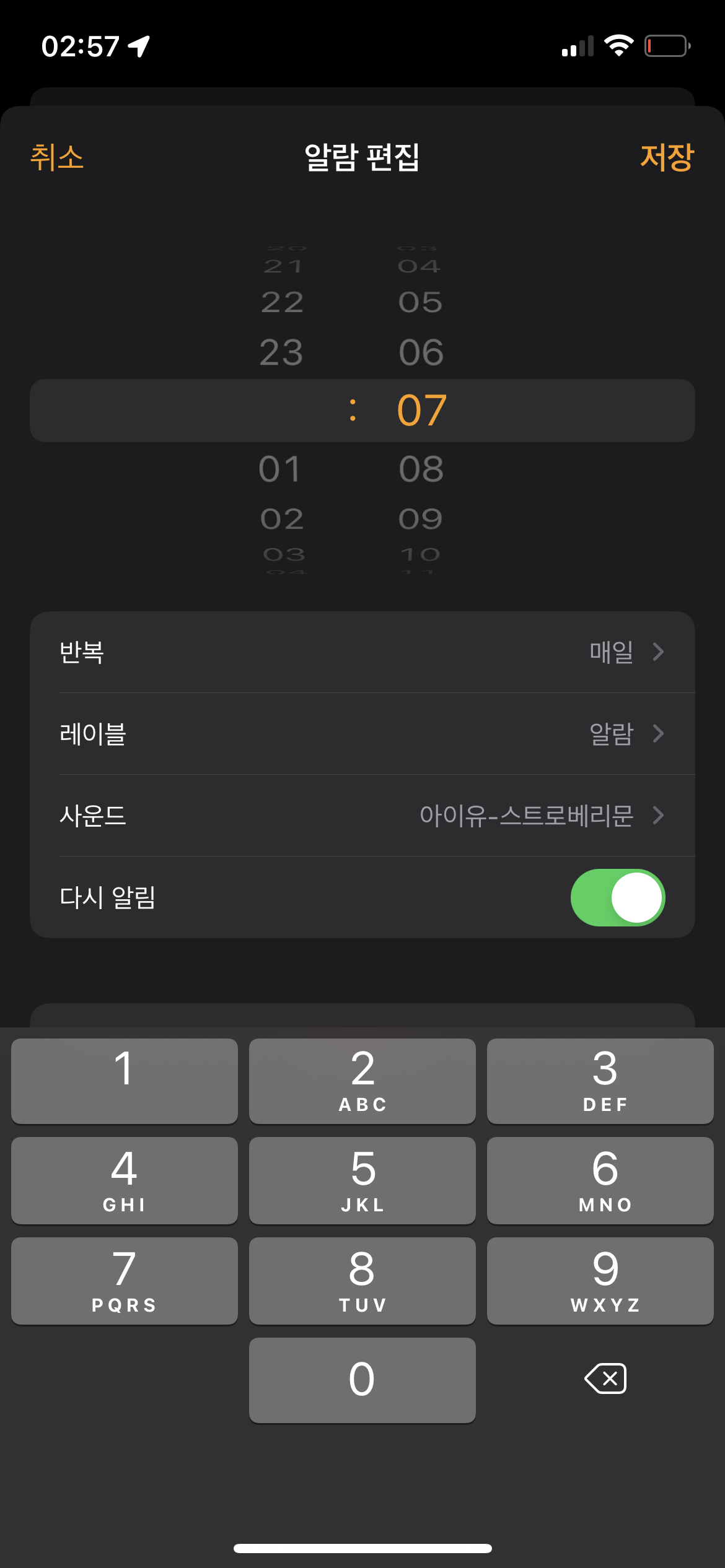Open the 사운드 sound selection
The image size is (725, 1568).
(x=362, y=816)
